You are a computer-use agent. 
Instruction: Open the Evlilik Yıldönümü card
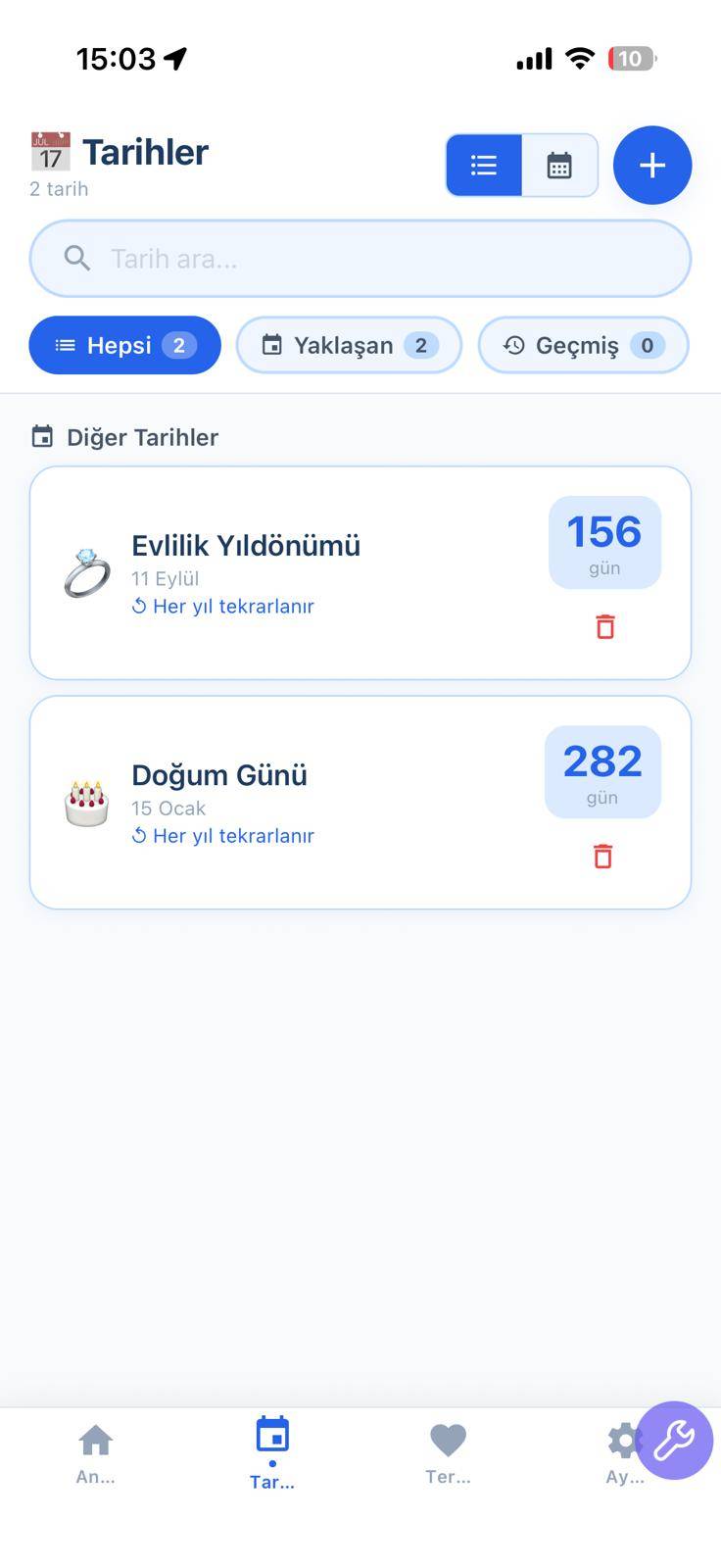294,572
